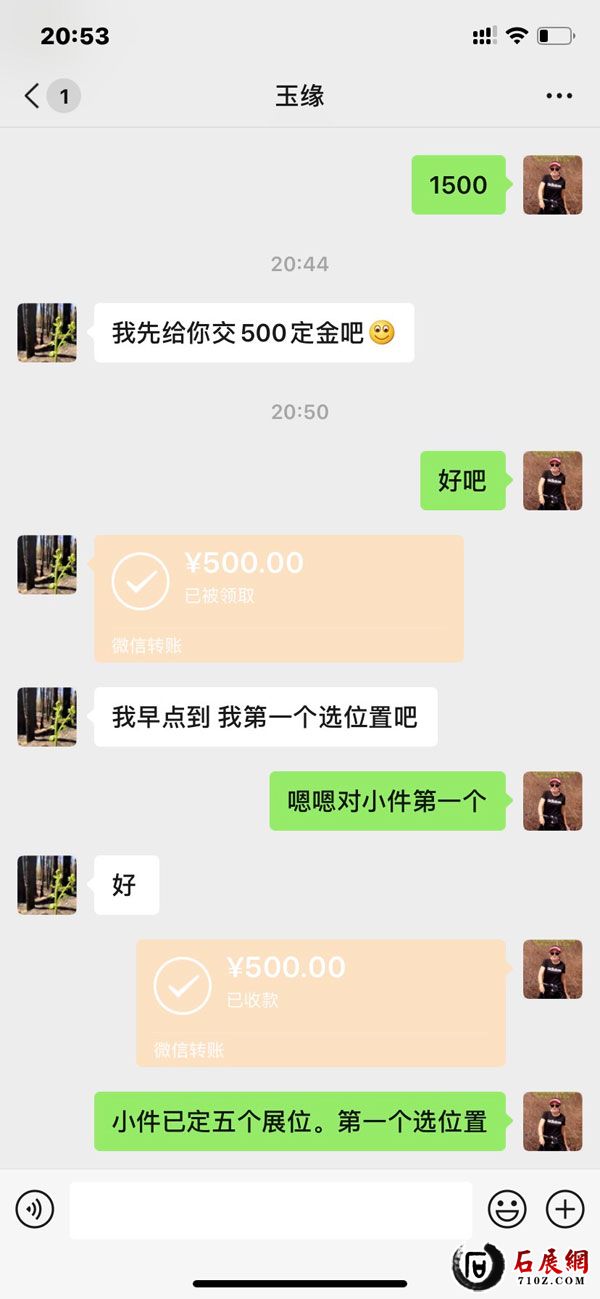This screenshot has height=1299, width=600.
Task: Switch to voice message input
Action: tap(35, 1210)
